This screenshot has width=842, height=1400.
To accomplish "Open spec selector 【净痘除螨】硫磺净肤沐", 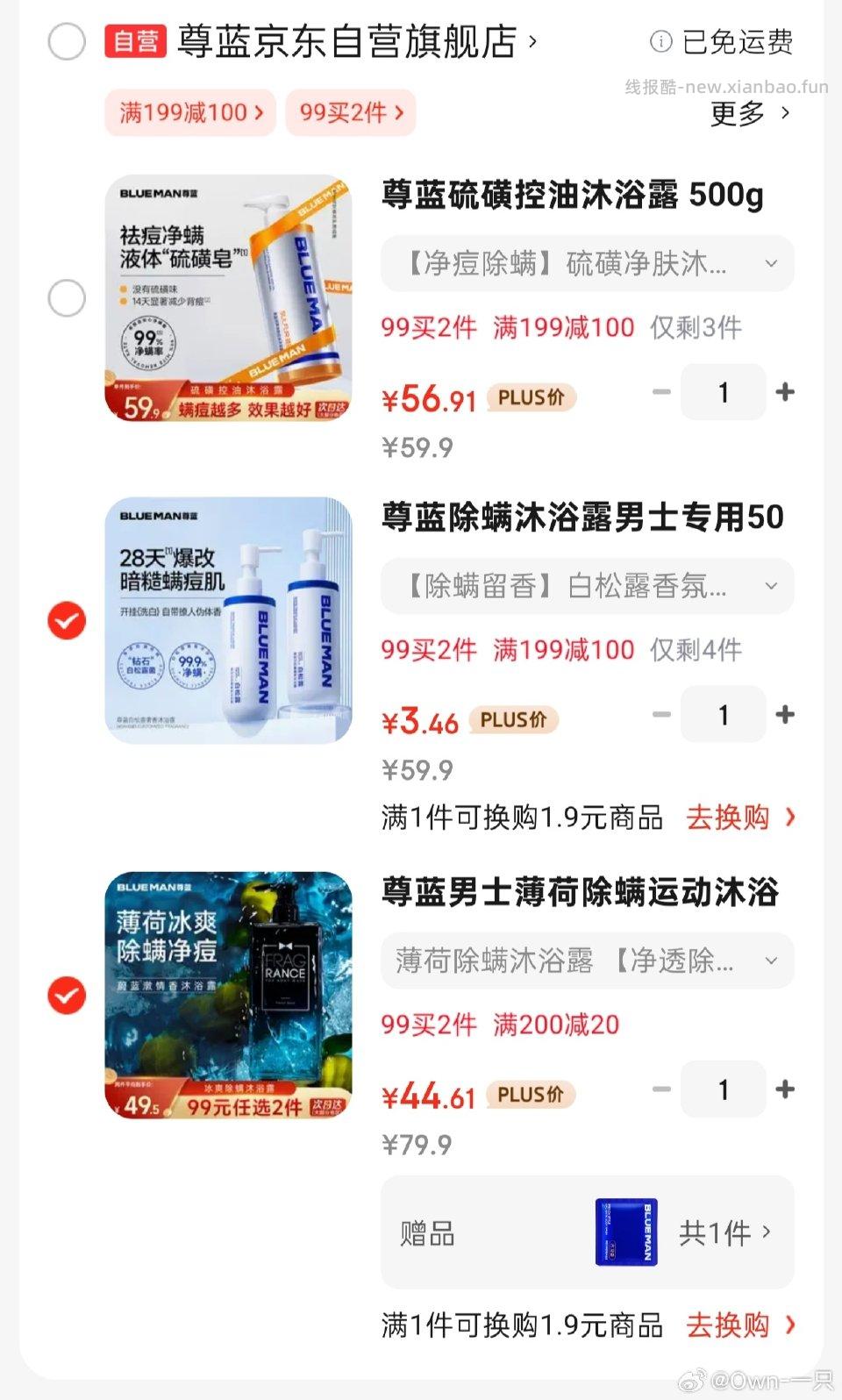I will [586, 263].
